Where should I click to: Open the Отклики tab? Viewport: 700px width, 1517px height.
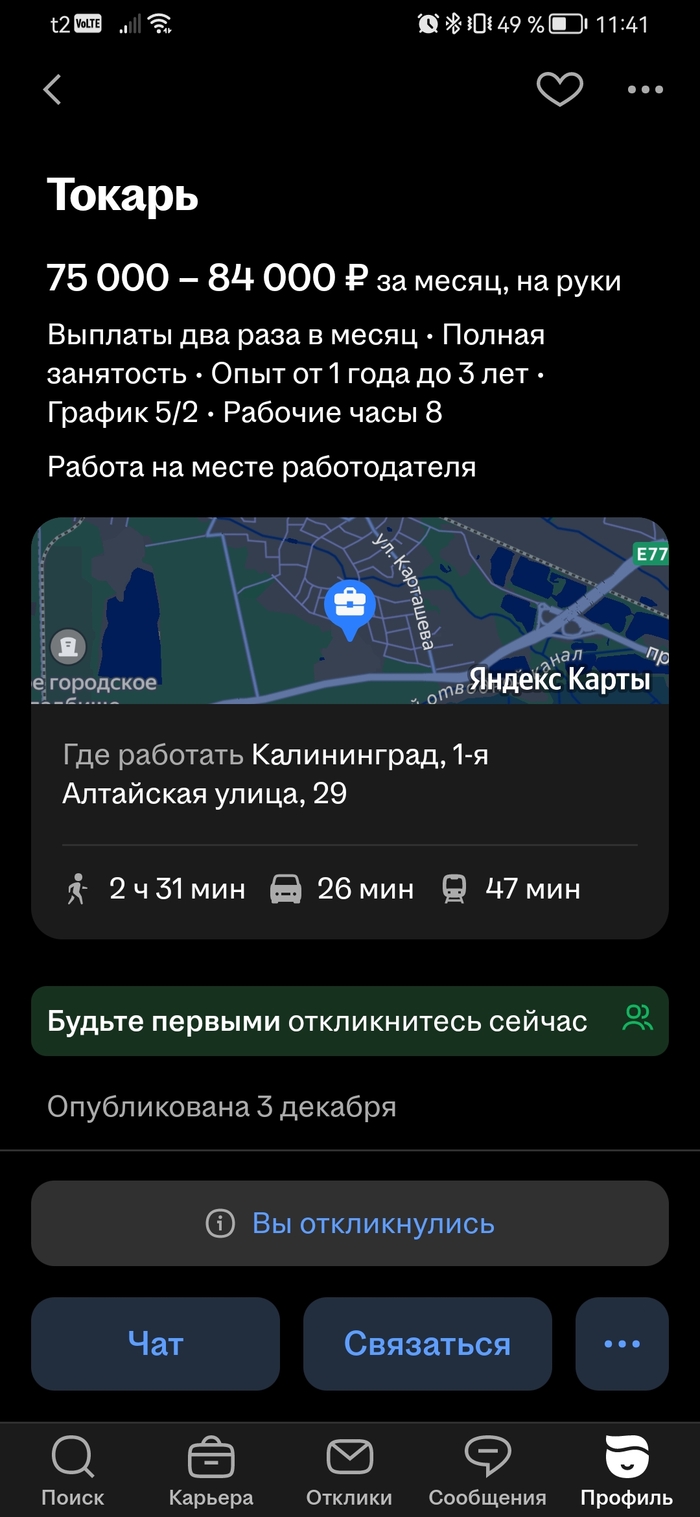click(x=349, y=1471)
